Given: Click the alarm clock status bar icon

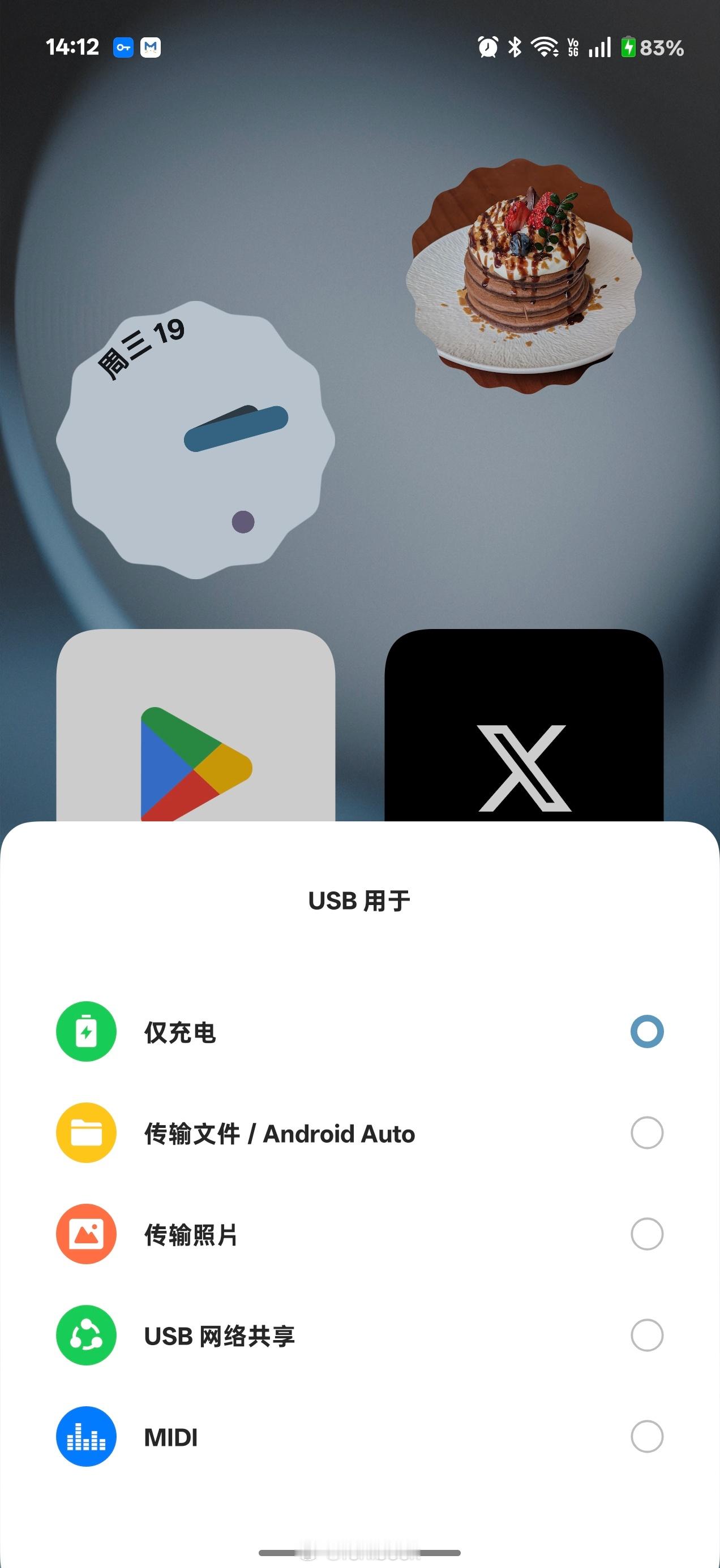Looking at the screenshot, I should [487, 46].
